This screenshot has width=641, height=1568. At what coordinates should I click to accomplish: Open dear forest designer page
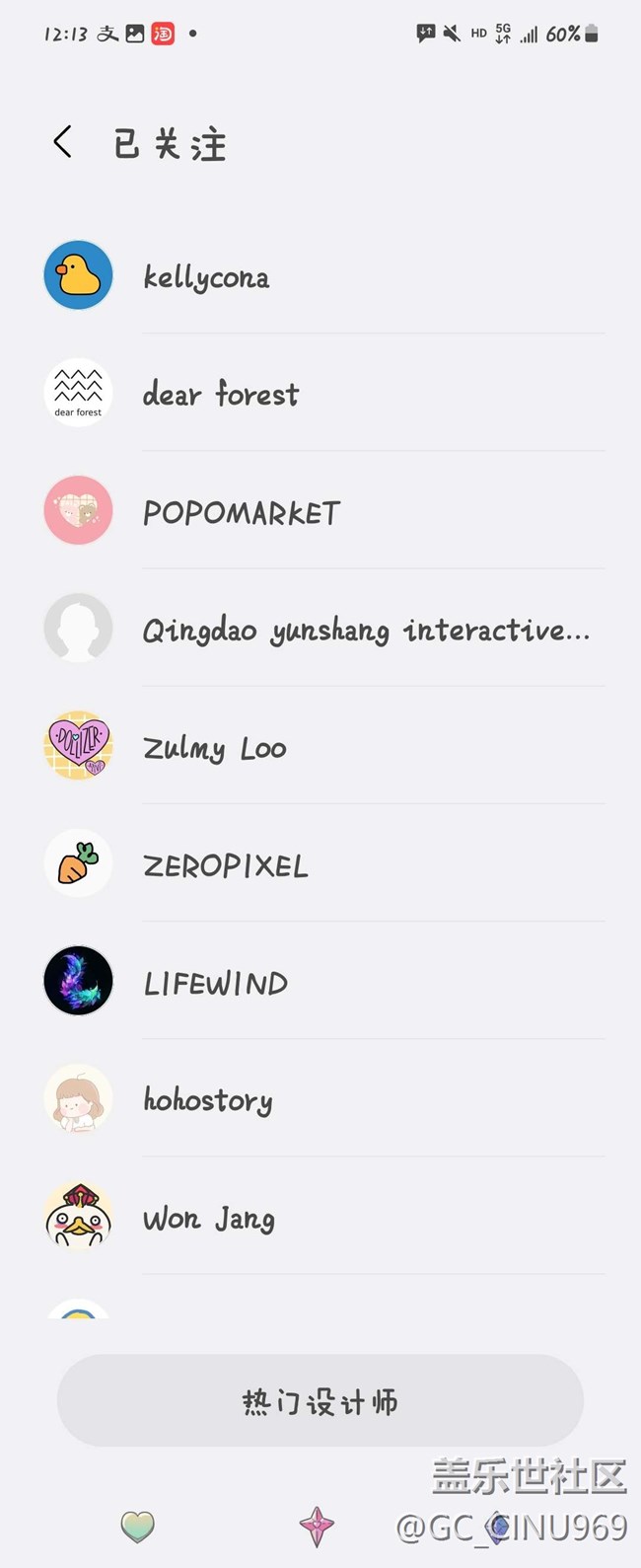point(220,395)
